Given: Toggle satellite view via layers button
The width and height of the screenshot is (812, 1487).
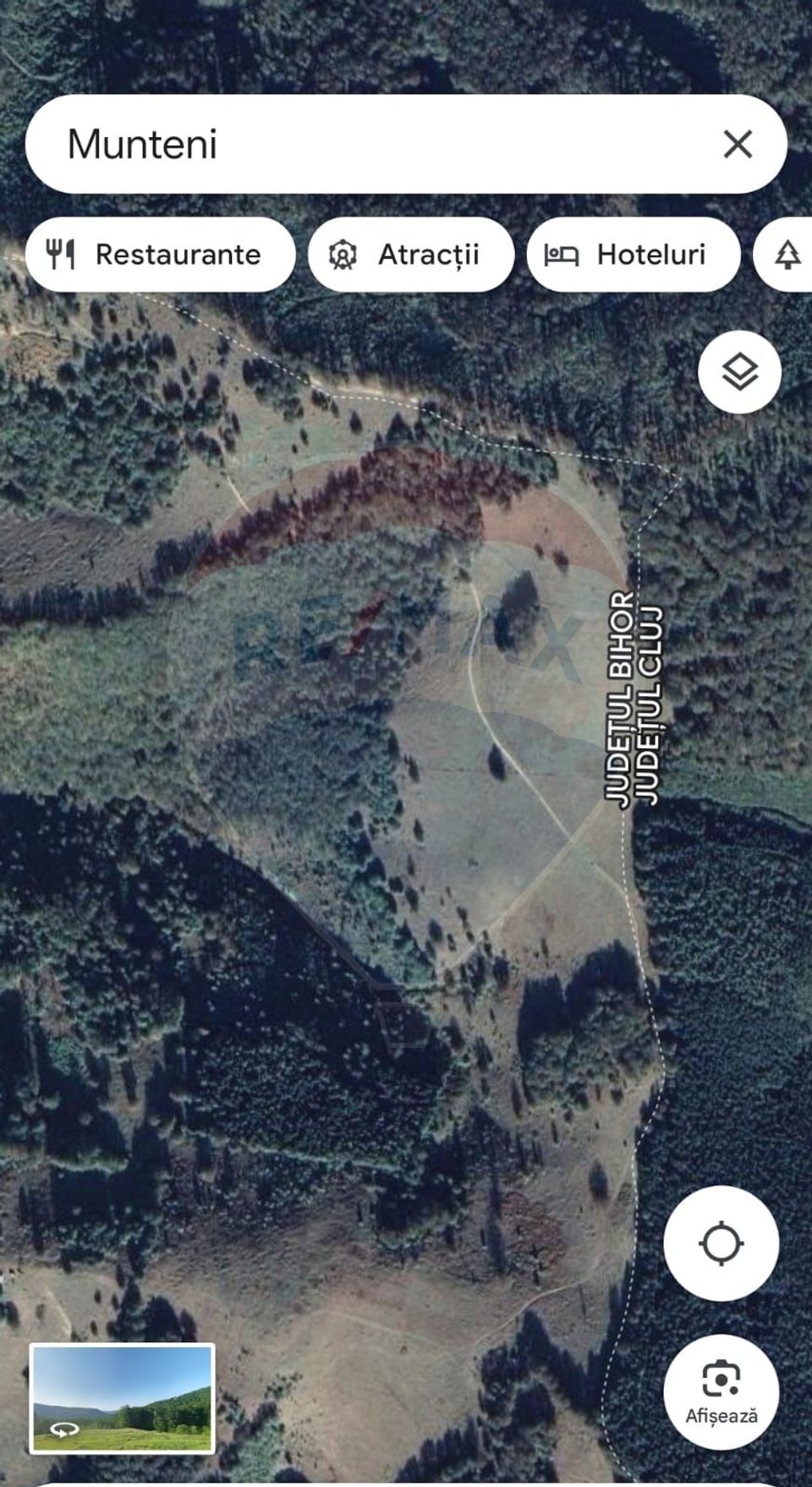Looking at the screenshot, I should click(x=739, y=372).
